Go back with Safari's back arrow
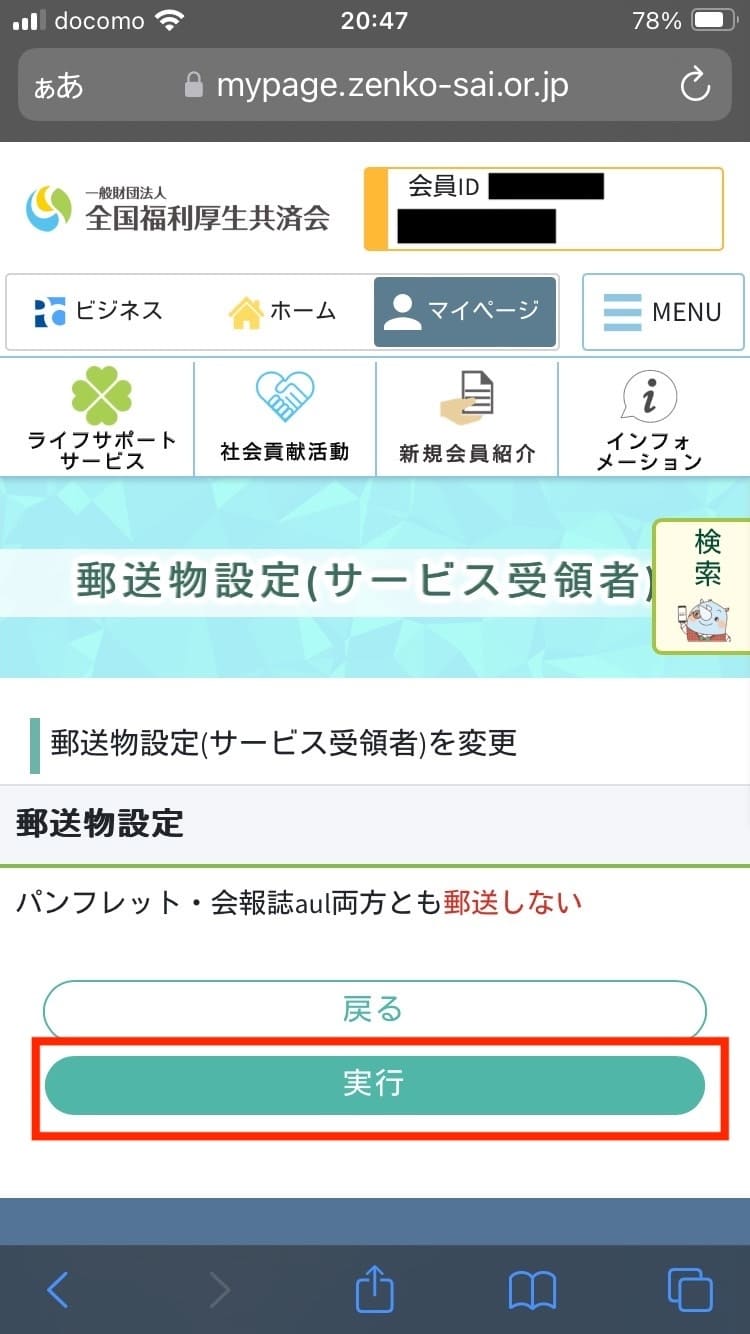Image resolution: width=750 pixels, height=1334 pixels. [x=58, y=1290]
